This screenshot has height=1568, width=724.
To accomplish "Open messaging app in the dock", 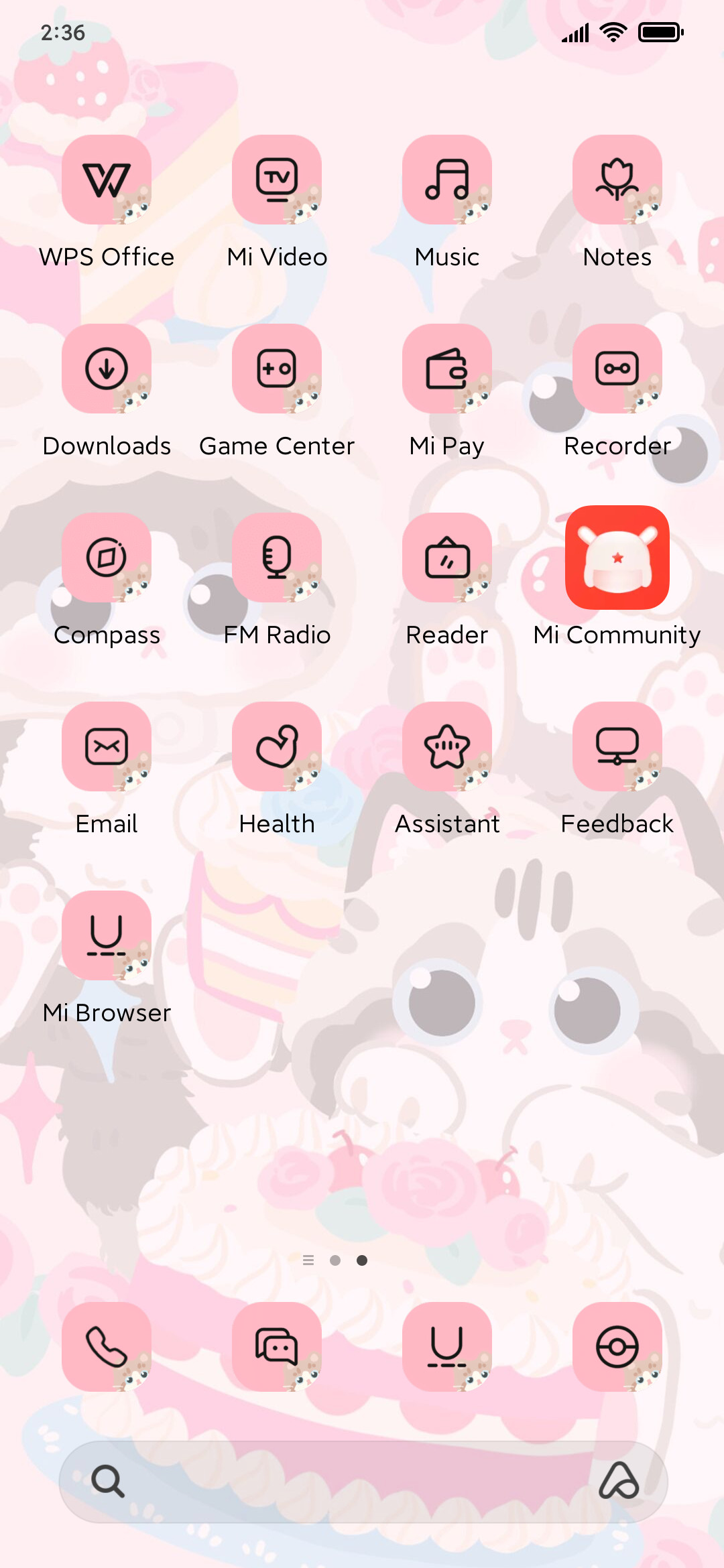I will [x=277, y=1347].
